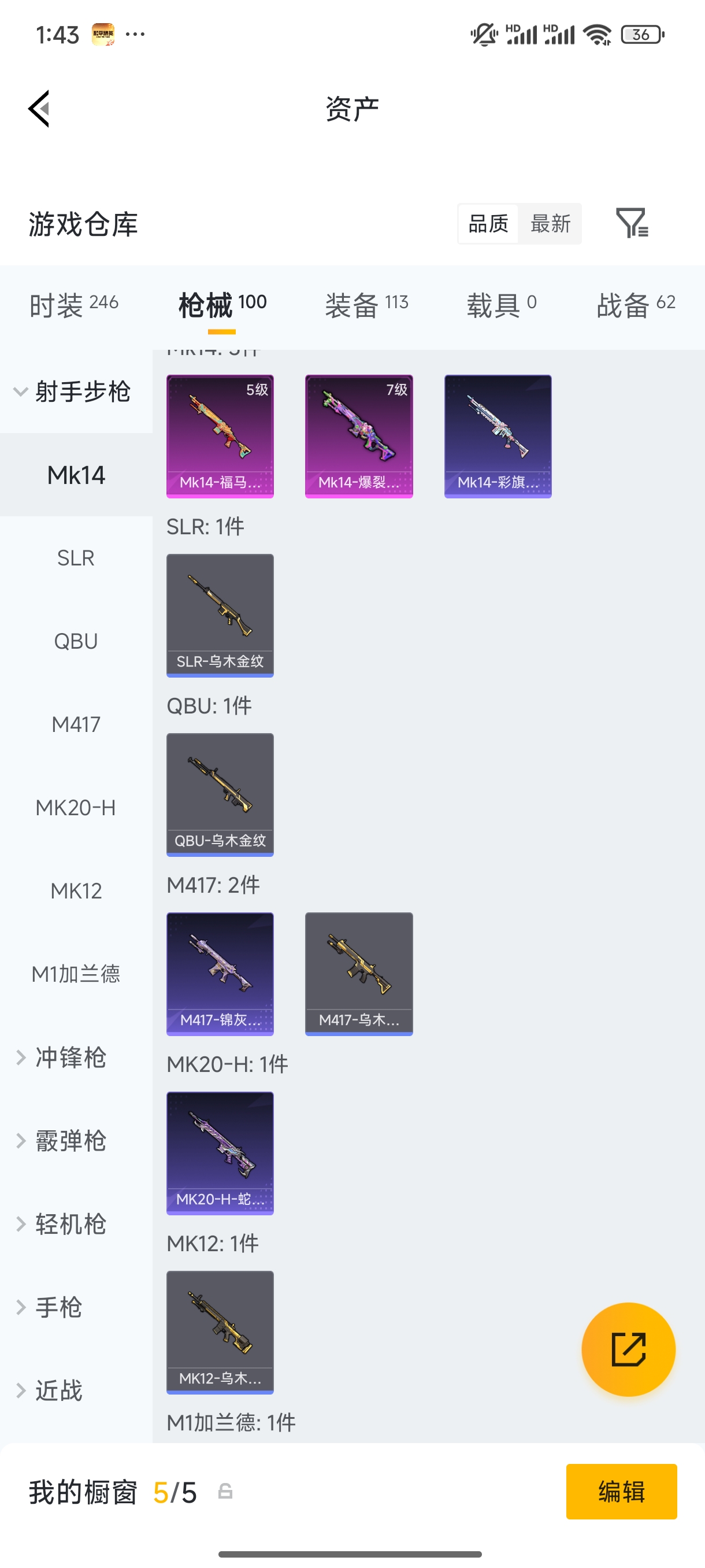705x1568 pixels.
Task: Sort the warehouse by 最新
Action: 551,223
